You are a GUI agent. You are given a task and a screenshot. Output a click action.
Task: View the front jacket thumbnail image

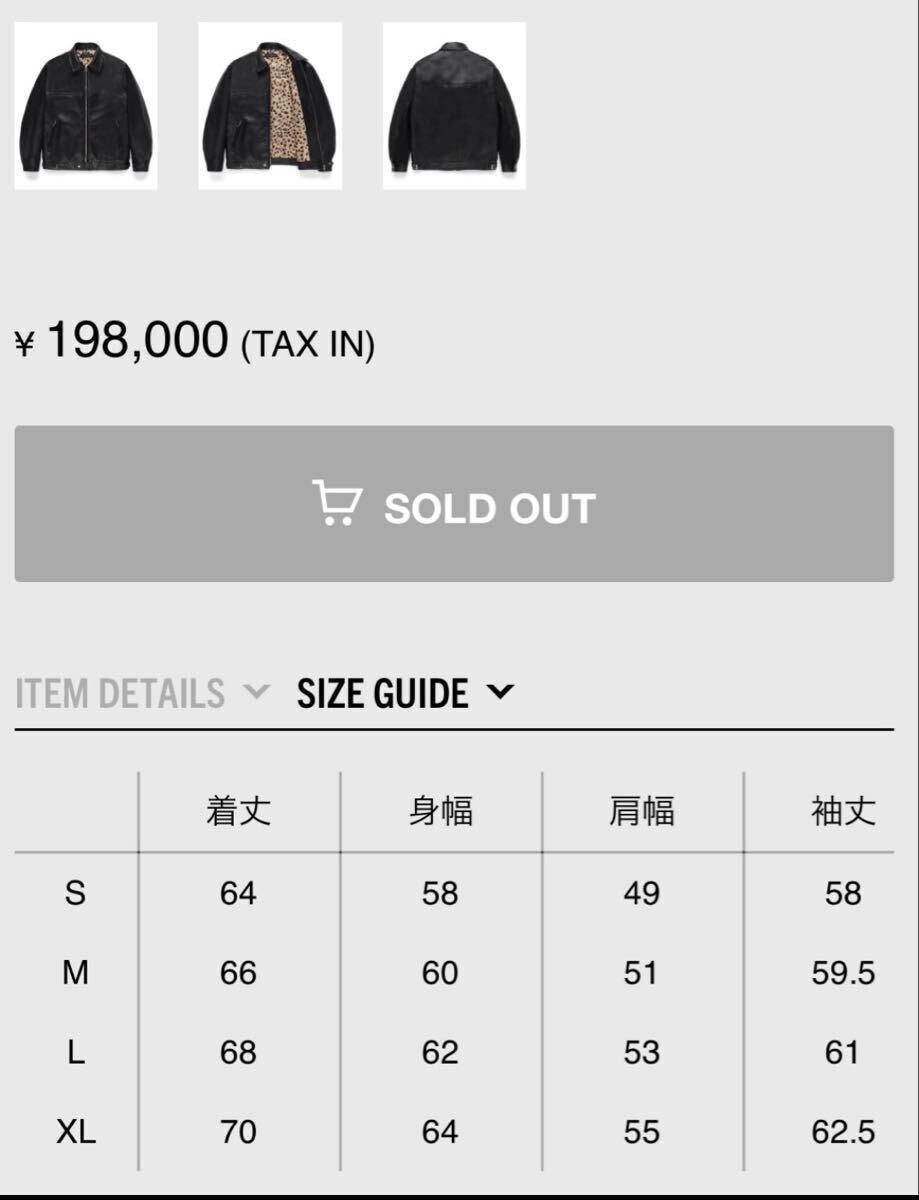(x=86, y=106)
